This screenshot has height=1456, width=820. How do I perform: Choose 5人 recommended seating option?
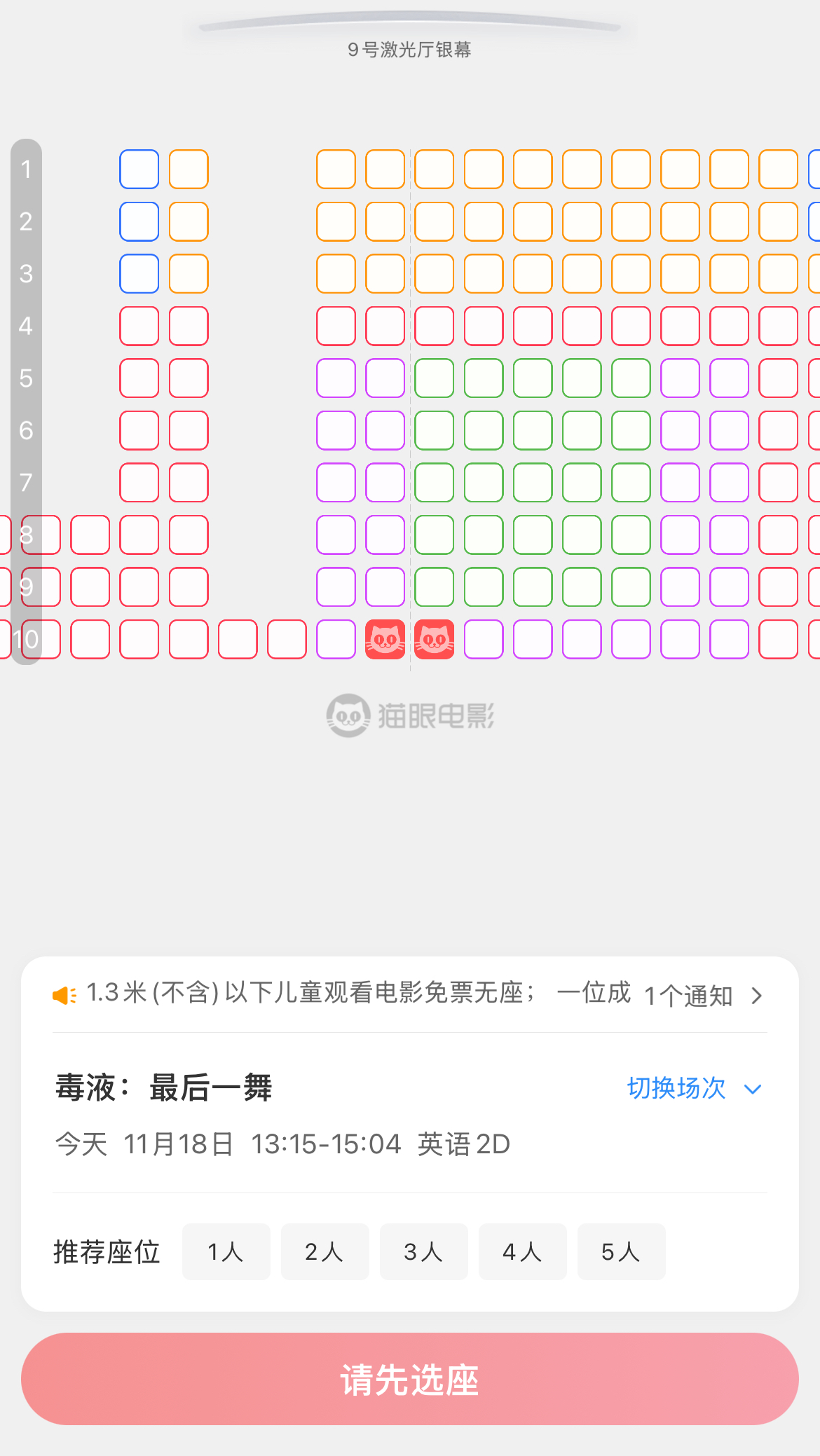tap(621, 1251)
